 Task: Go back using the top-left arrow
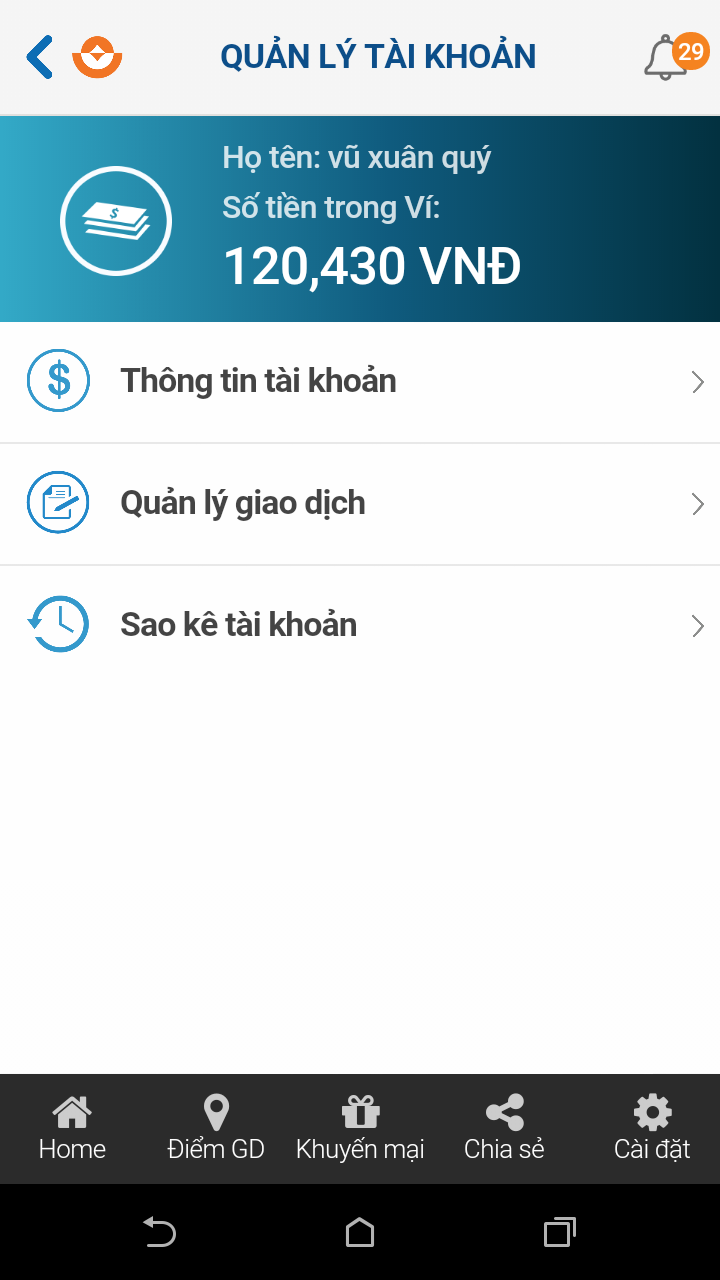[x=40, y=57]
